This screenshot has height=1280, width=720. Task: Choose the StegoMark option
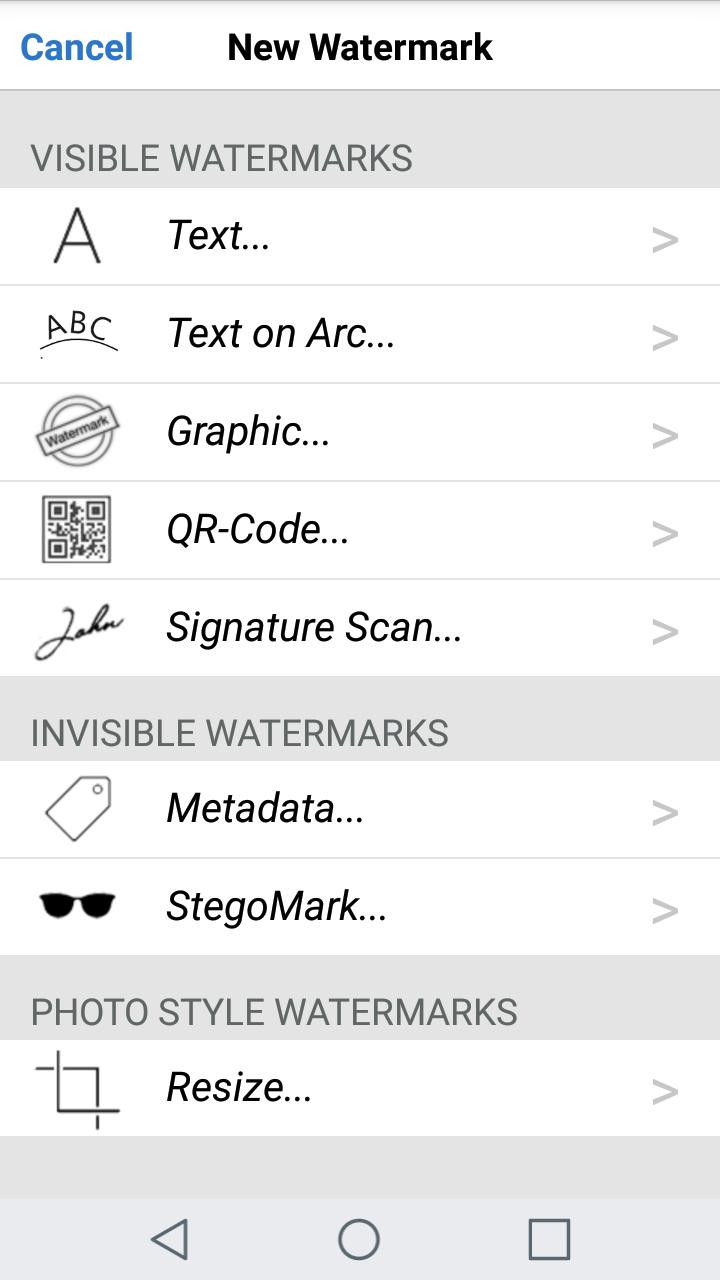click(x=360, y=907)
